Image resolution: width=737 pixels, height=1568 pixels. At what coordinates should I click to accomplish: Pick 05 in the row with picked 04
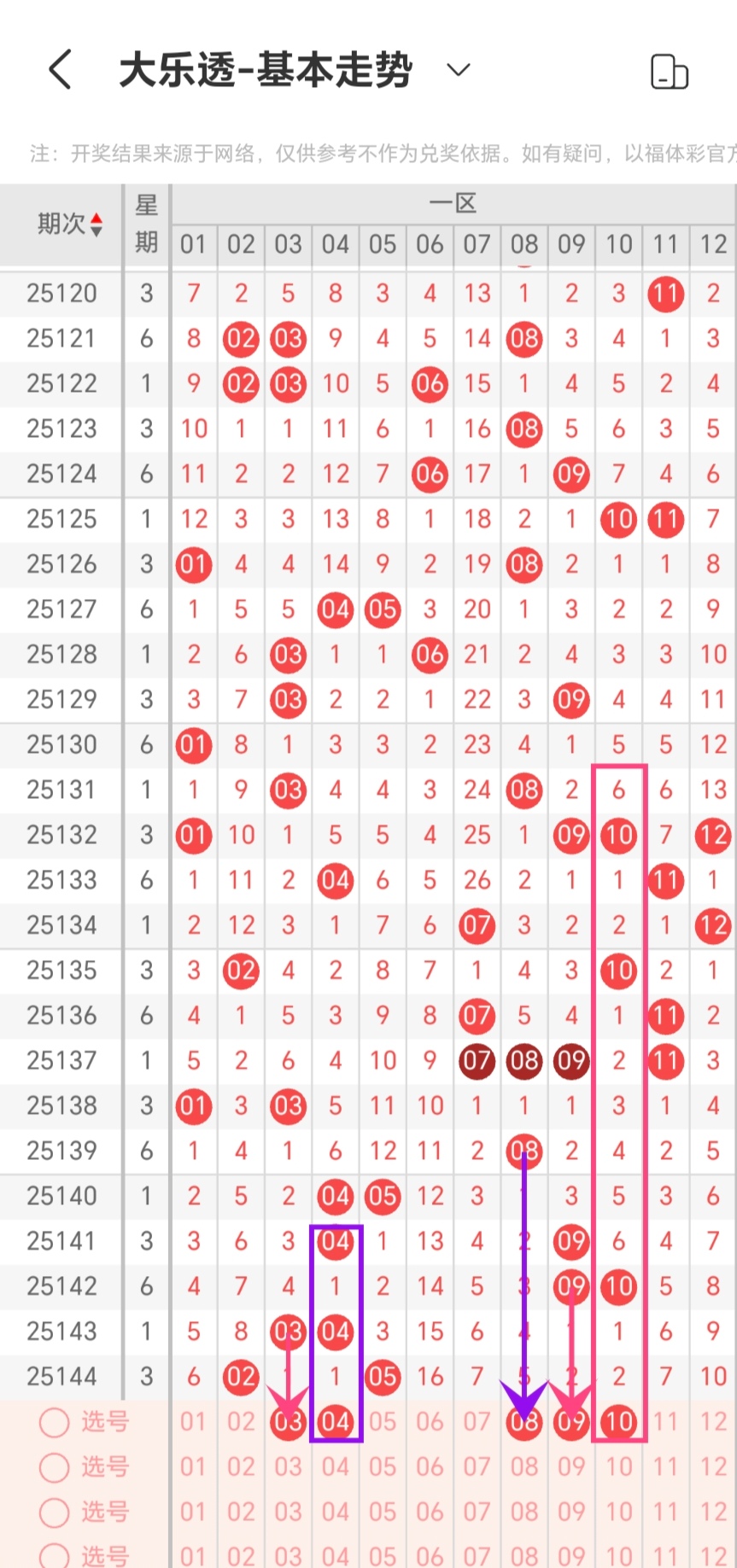(383, 1422)
